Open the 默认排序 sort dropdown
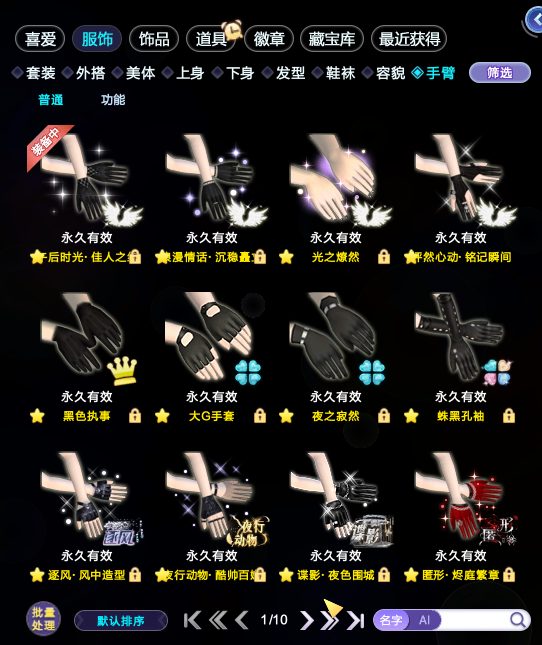The image size is (542, 645). (x=121, y=621)
